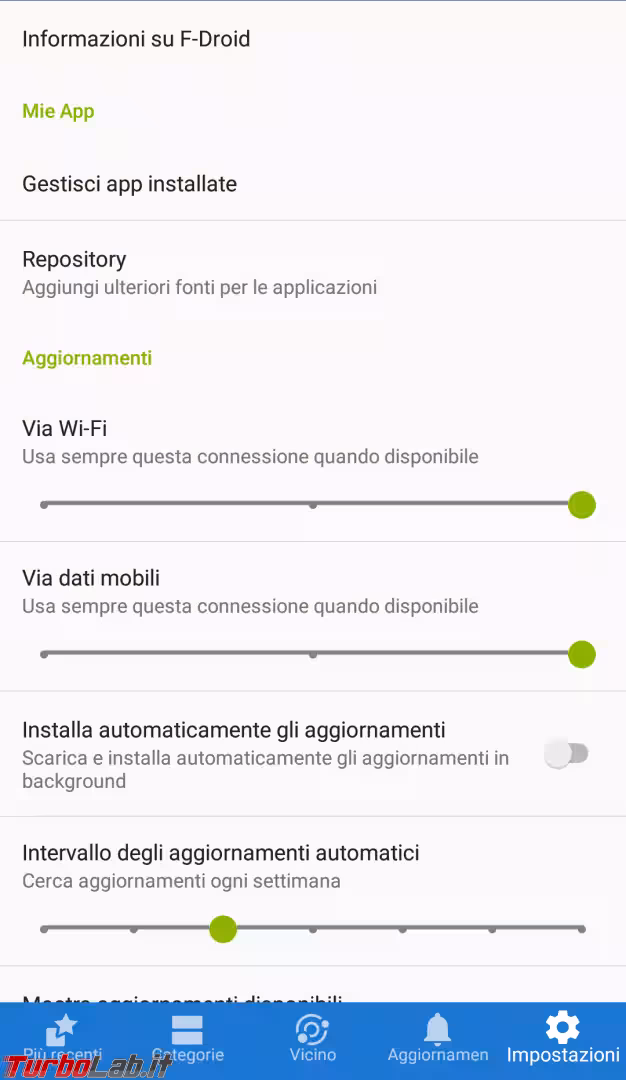Switch to the Categorie tab
Image resolution: width=626 pixels, height=1080 pixels.
click(187, 1038)
